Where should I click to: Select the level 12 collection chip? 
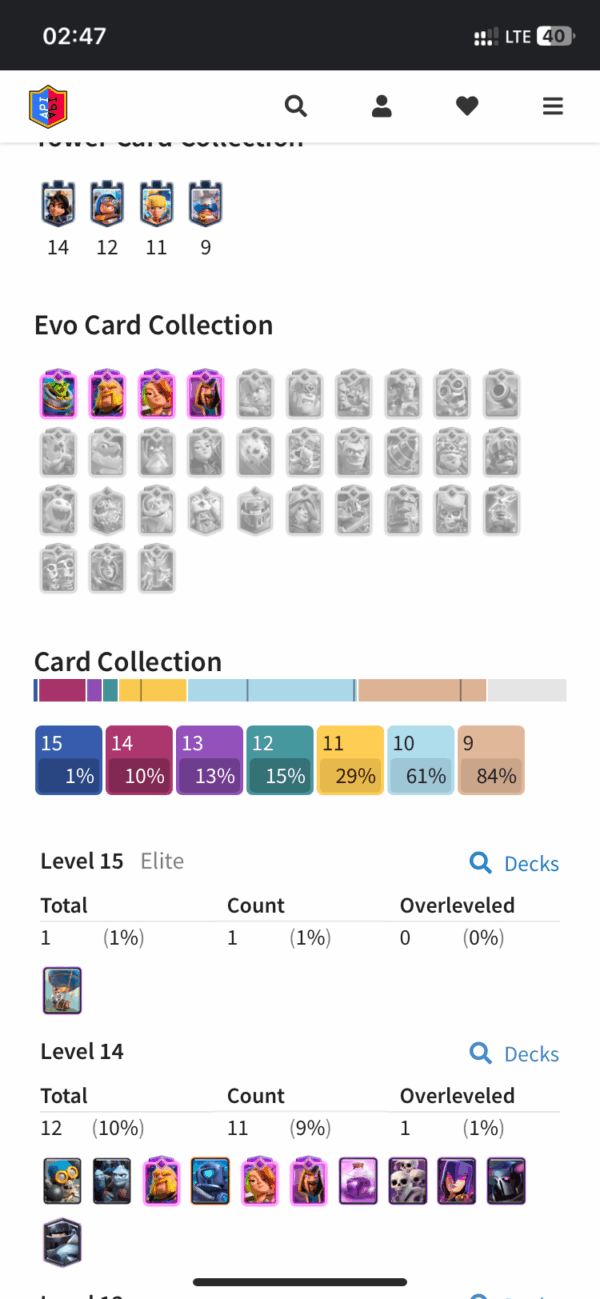(x=280, y=760)
